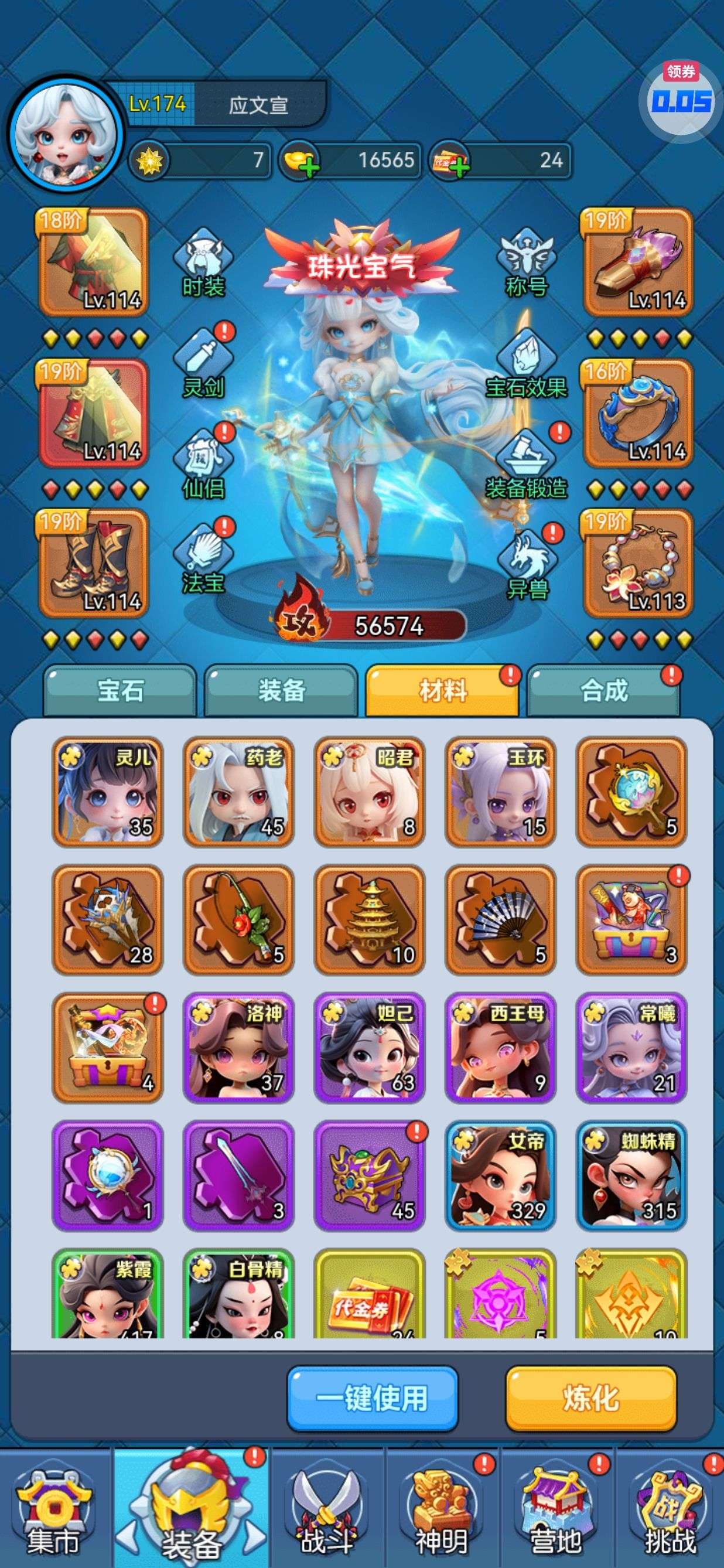
Task: Select the 灵儿 fragment item
Action: click(x=108, y=791)
